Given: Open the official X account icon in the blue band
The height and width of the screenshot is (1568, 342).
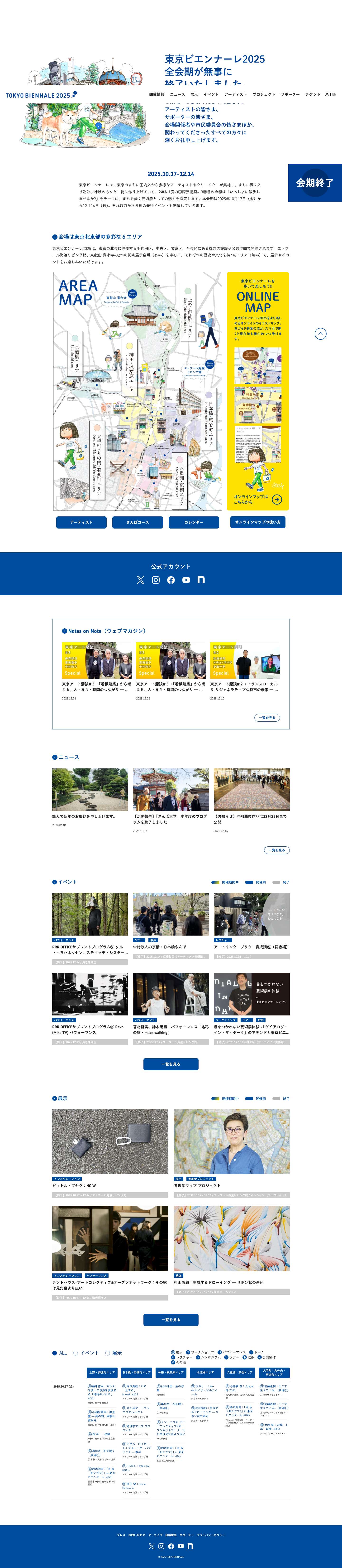Looking at the screenshot, I should [x=141, y=580].
